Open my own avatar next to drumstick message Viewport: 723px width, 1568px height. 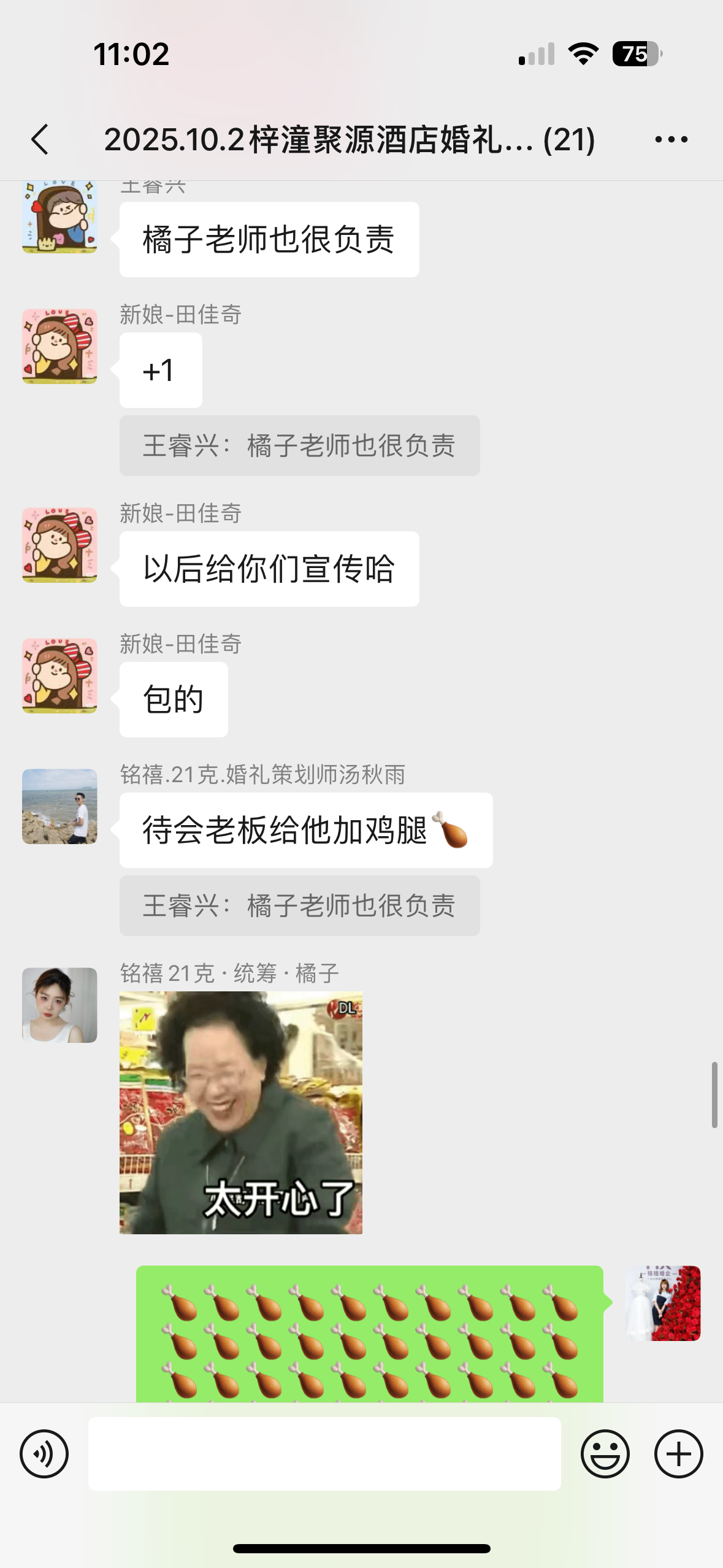pyautogui.click(x=663, y=1303)
